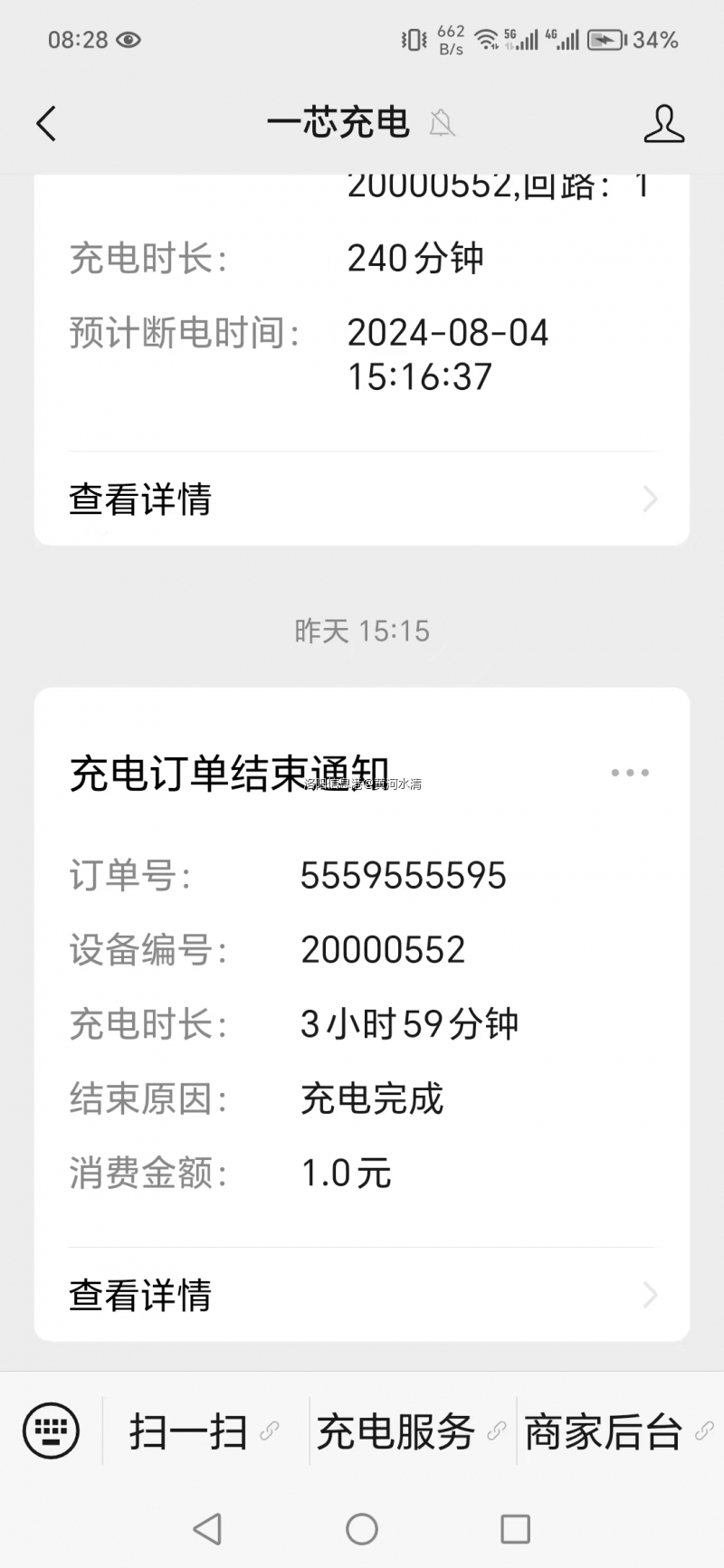View 查看详情 for order 5559555595
This screenshot has width=724, height=1568.
[x=362, y=1295]
